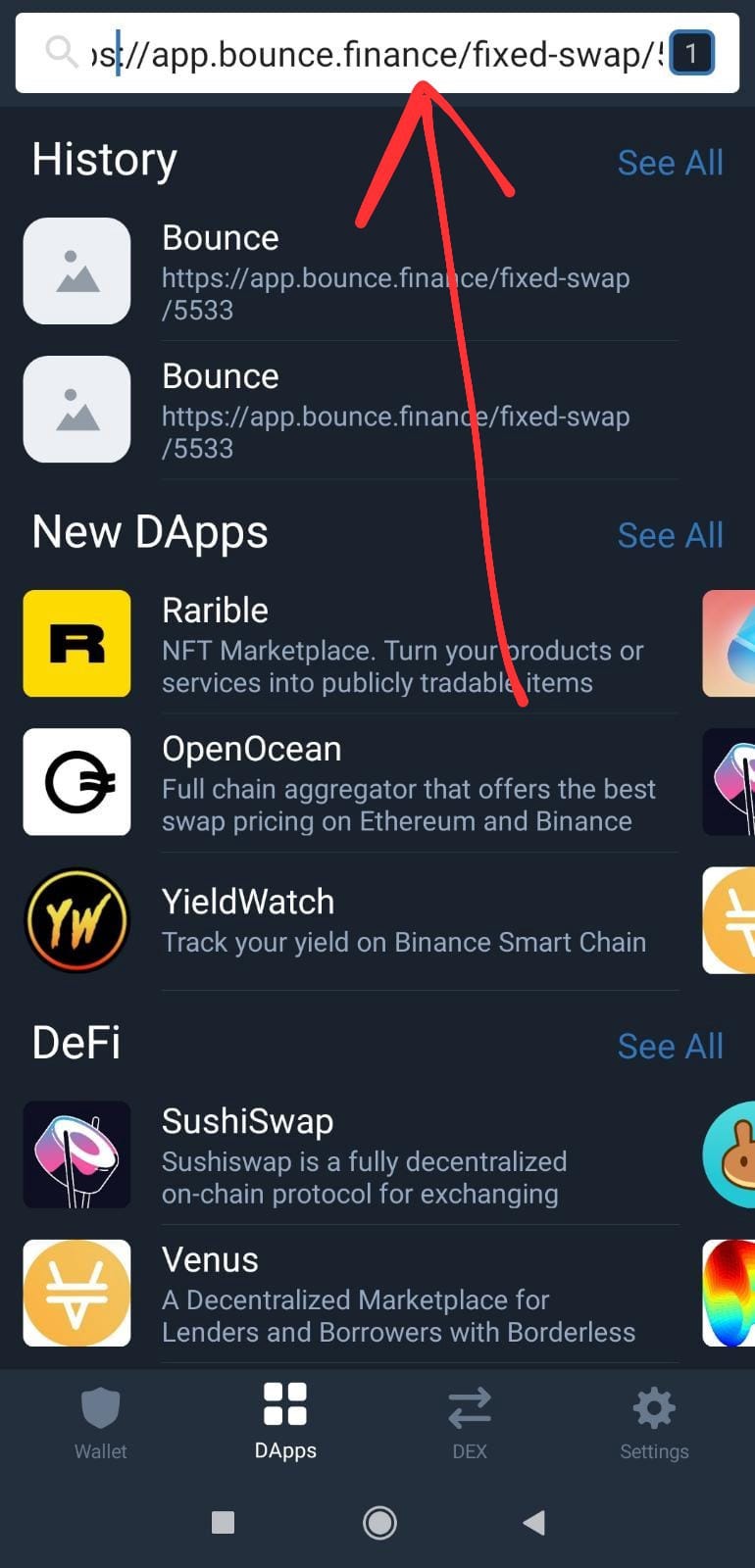Switch to the Wallet tab

pos(100,1423)
